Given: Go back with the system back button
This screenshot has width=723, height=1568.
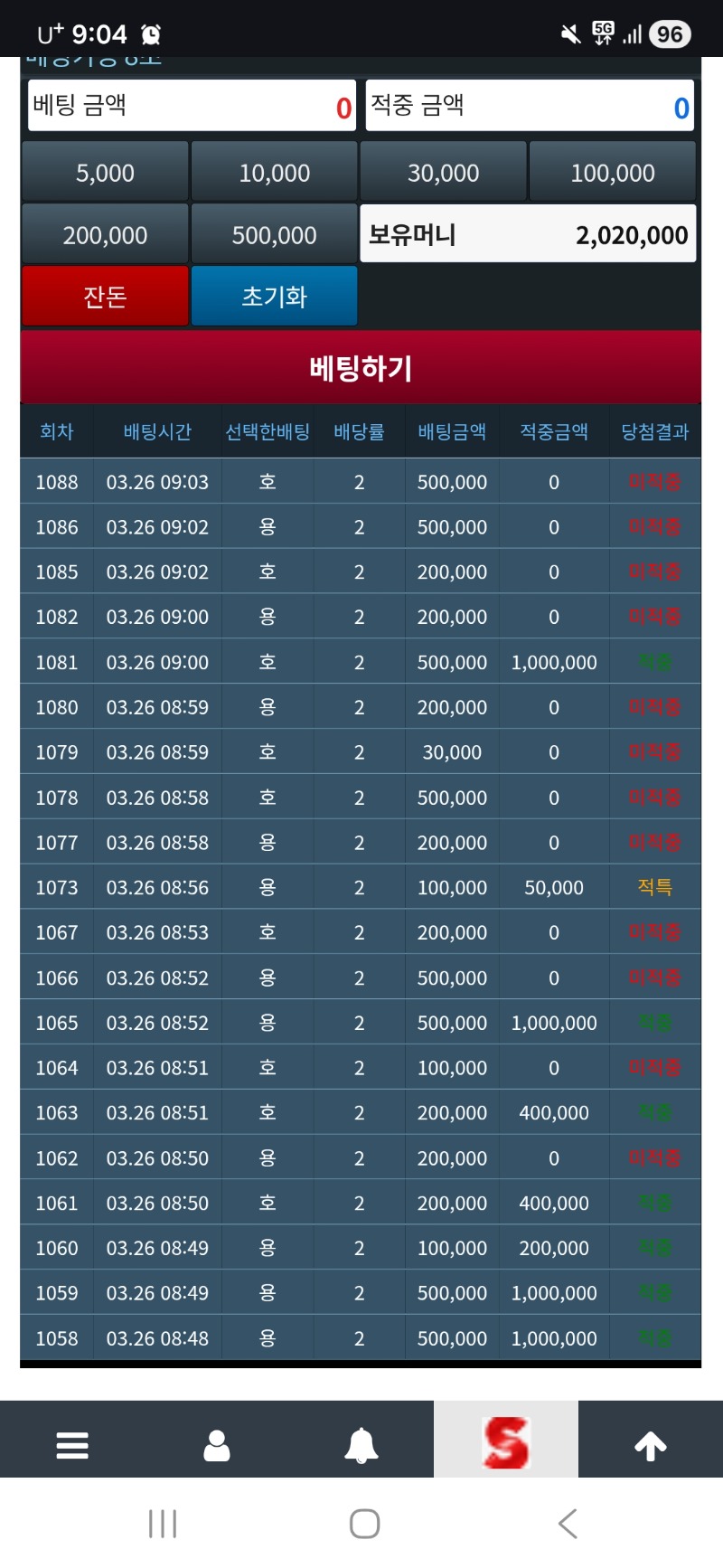Looking at the screenshot, I should [x=568, y=1524].
